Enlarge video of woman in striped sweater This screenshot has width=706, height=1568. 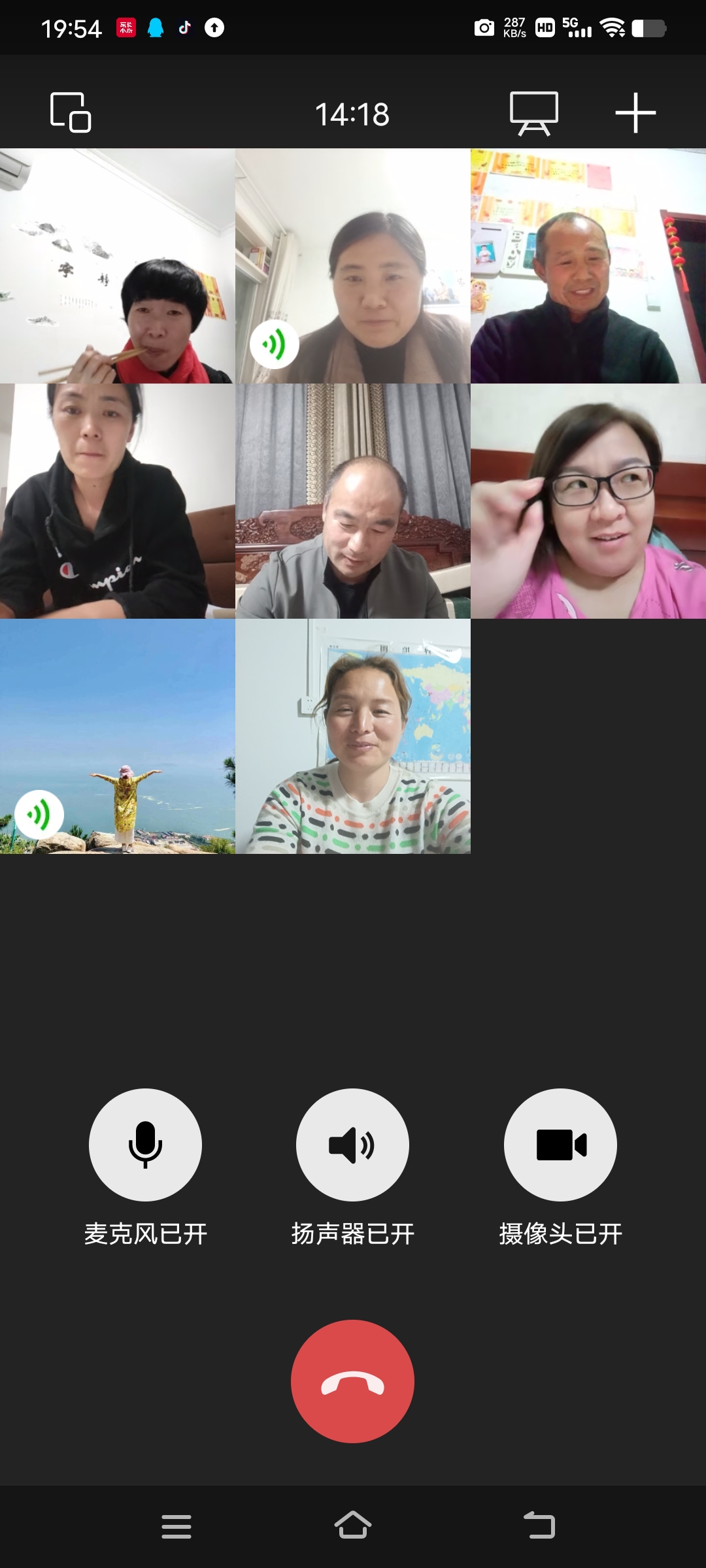coord(353,736)
